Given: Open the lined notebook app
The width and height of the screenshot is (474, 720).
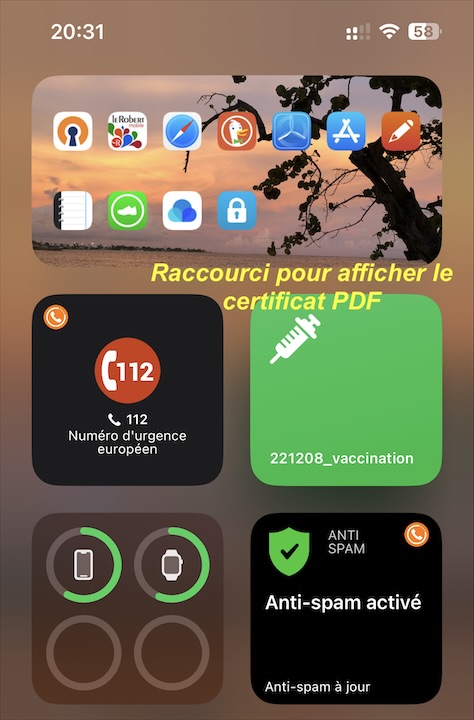Looking at the screenshot, I should pos(73,210).
